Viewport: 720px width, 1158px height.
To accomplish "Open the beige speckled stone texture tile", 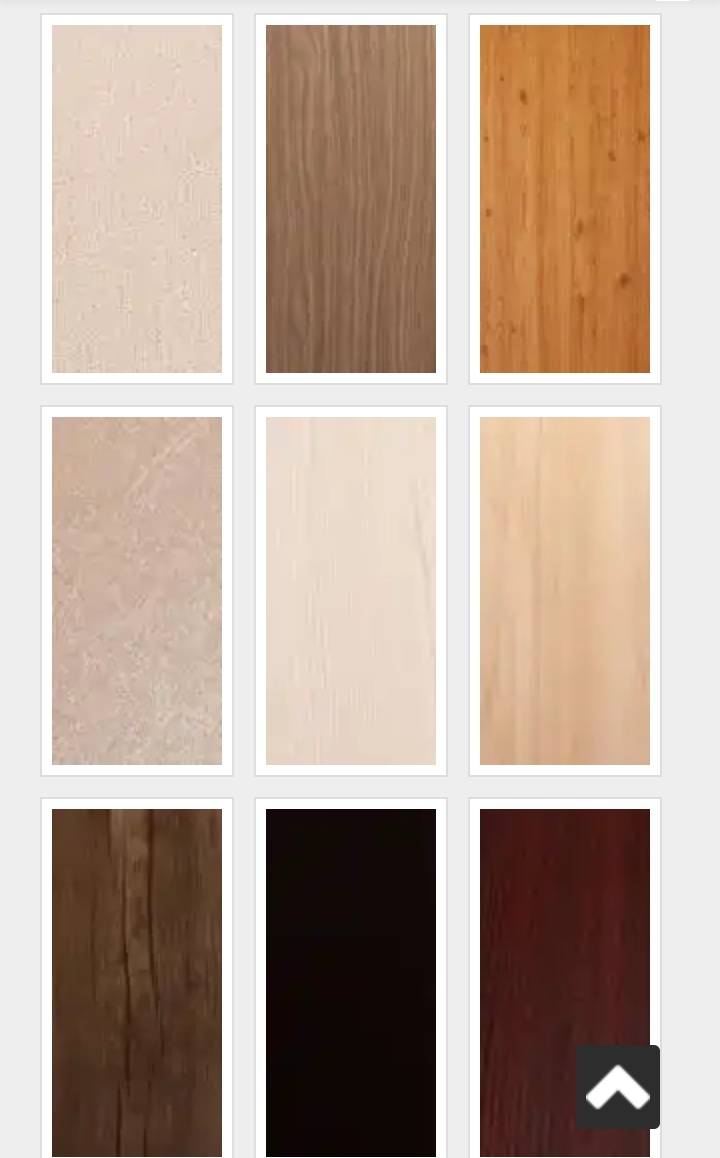I will click(137, 199).
